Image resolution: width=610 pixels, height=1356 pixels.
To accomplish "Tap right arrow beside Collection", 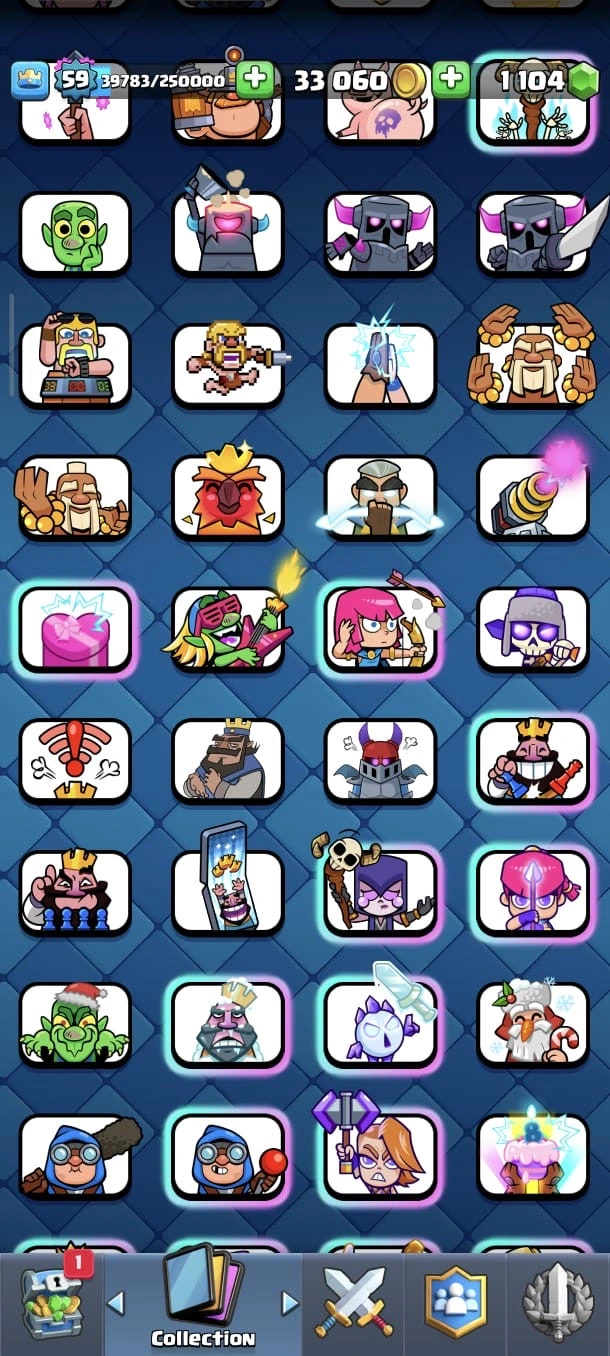I will 290,1303.
